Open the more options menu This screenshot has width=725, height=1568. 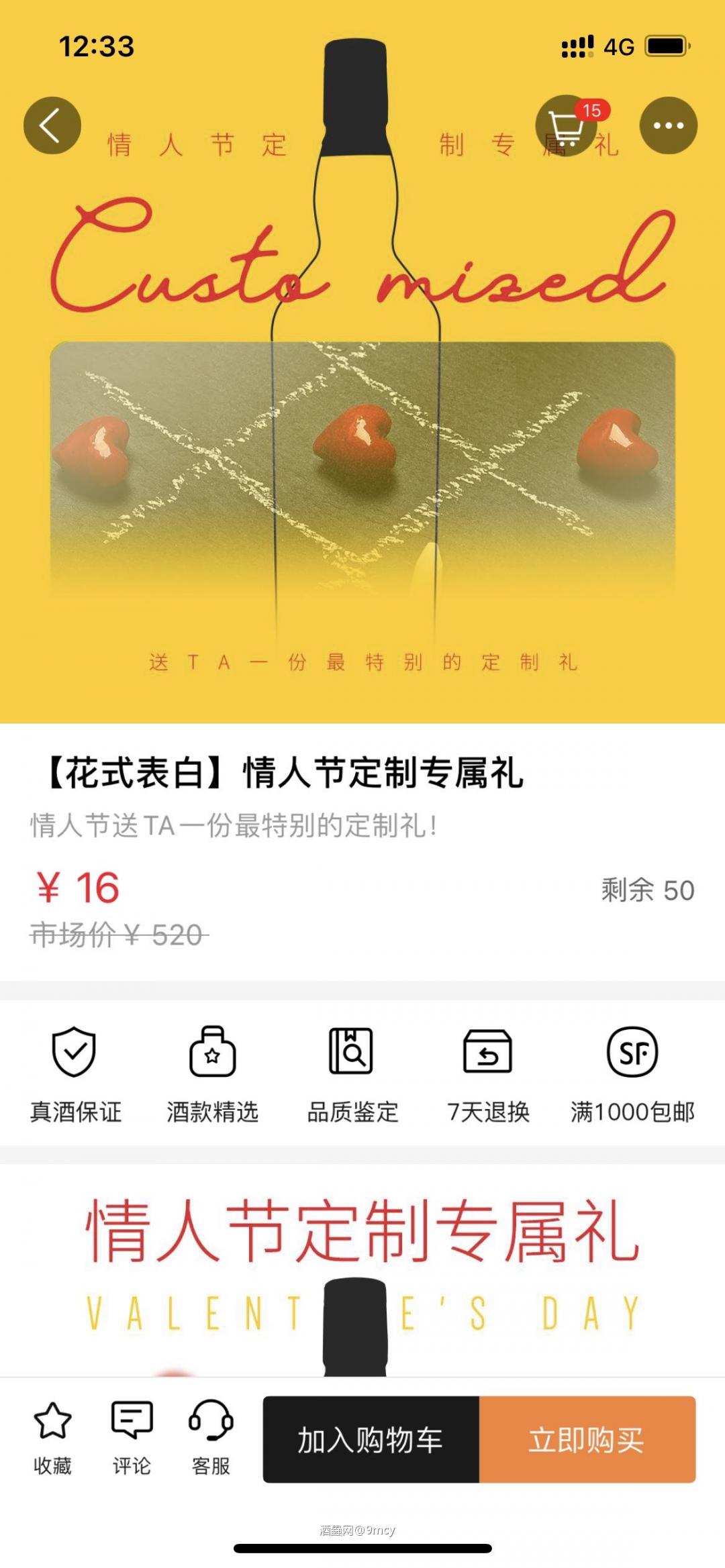(x=669, y=125)
